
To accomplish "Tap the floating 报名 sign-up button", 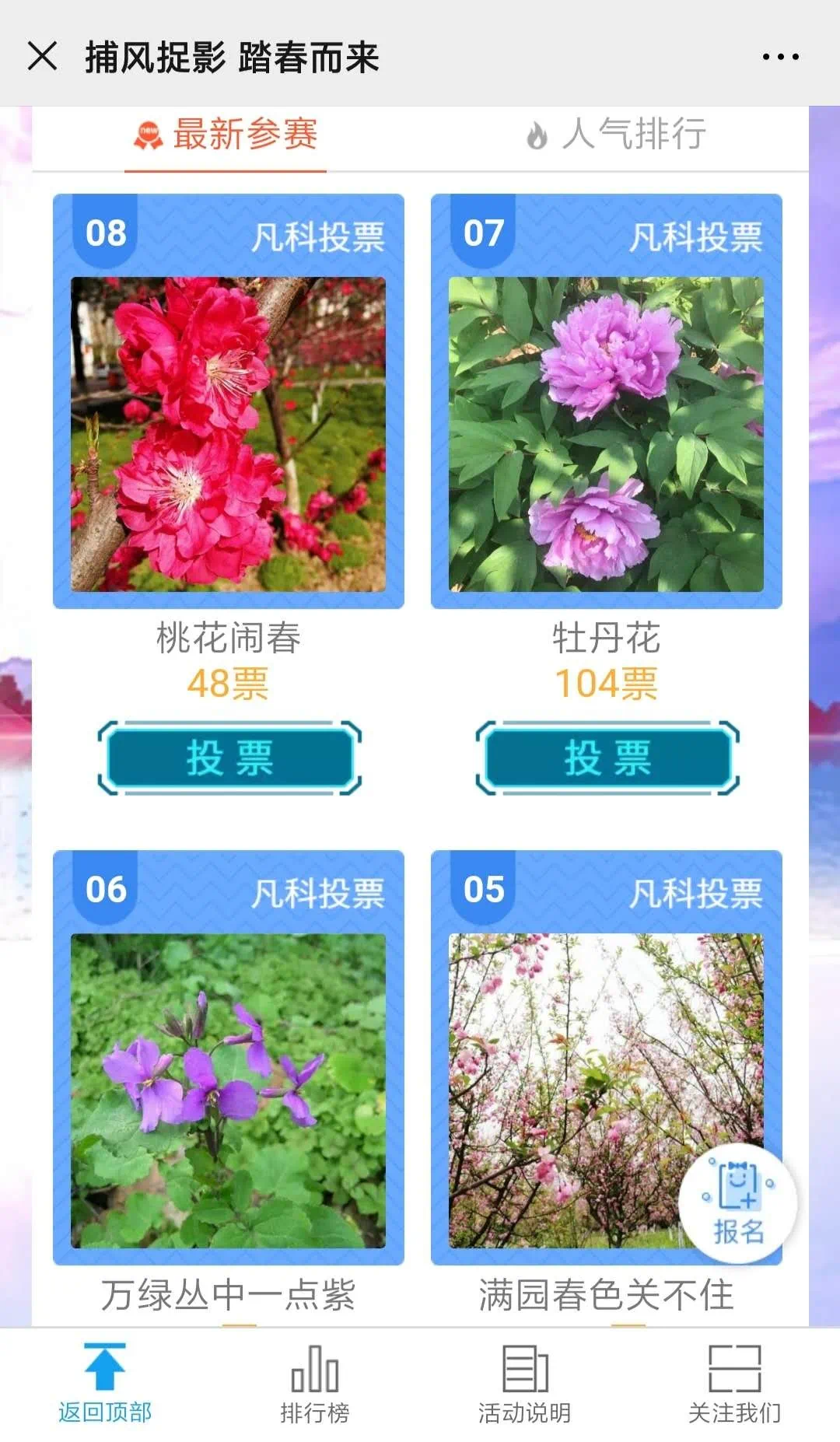I will pos(737,1202).
